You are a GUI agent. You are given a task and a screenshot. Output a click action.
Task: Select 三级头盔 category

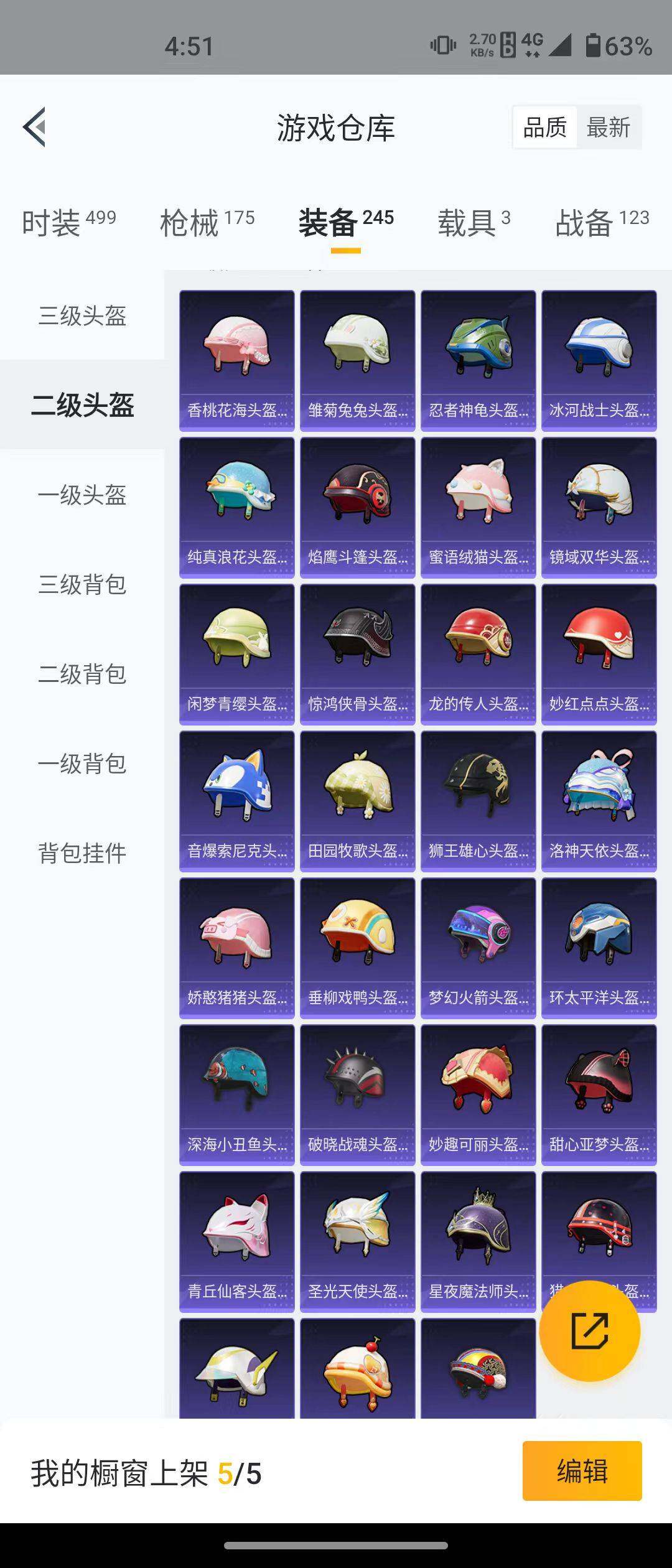click(82, 315)
